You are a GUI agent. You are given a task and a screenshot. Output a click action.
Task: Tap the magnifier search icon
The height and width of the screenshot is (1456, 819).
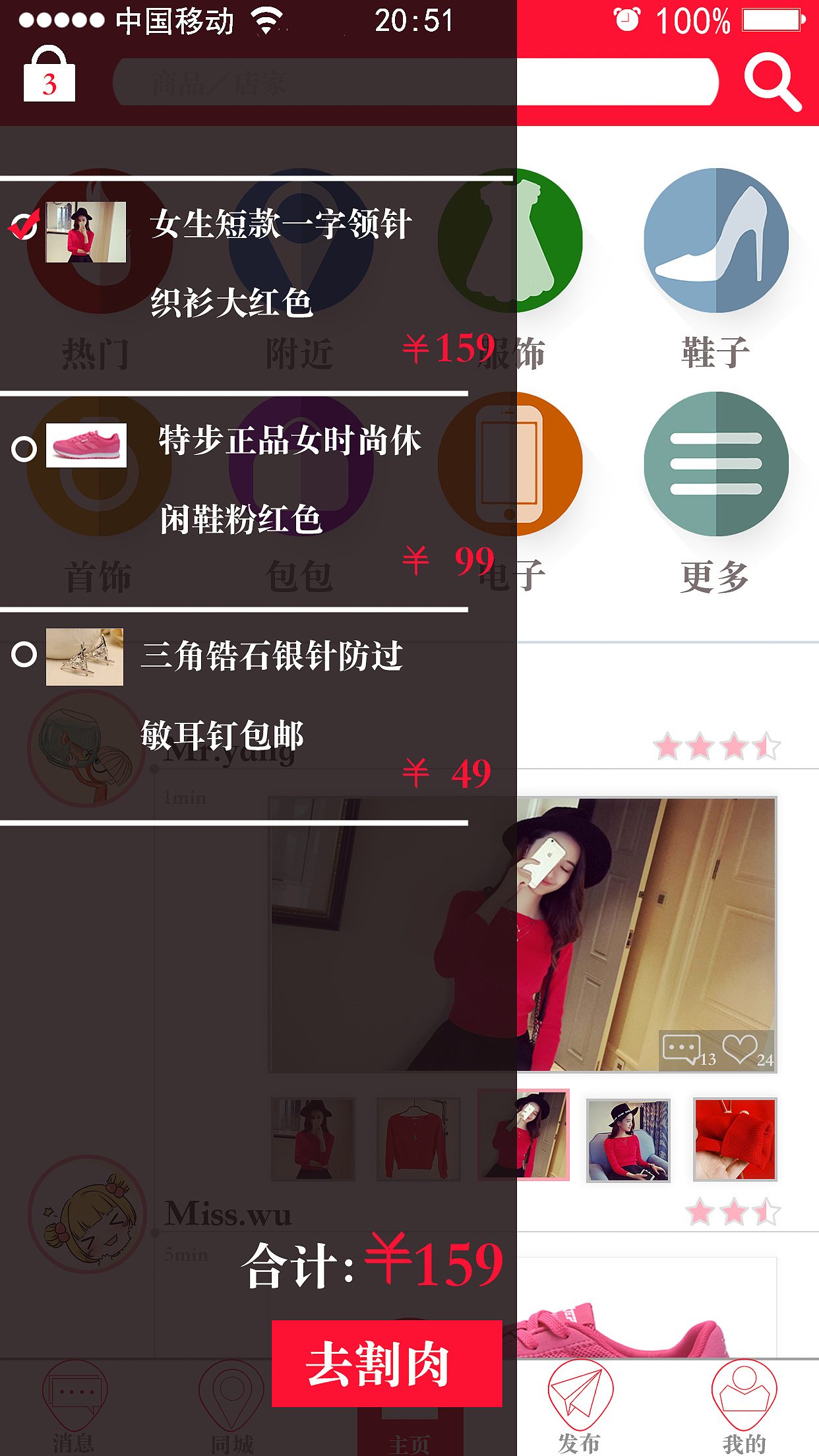tap(772, 81)
